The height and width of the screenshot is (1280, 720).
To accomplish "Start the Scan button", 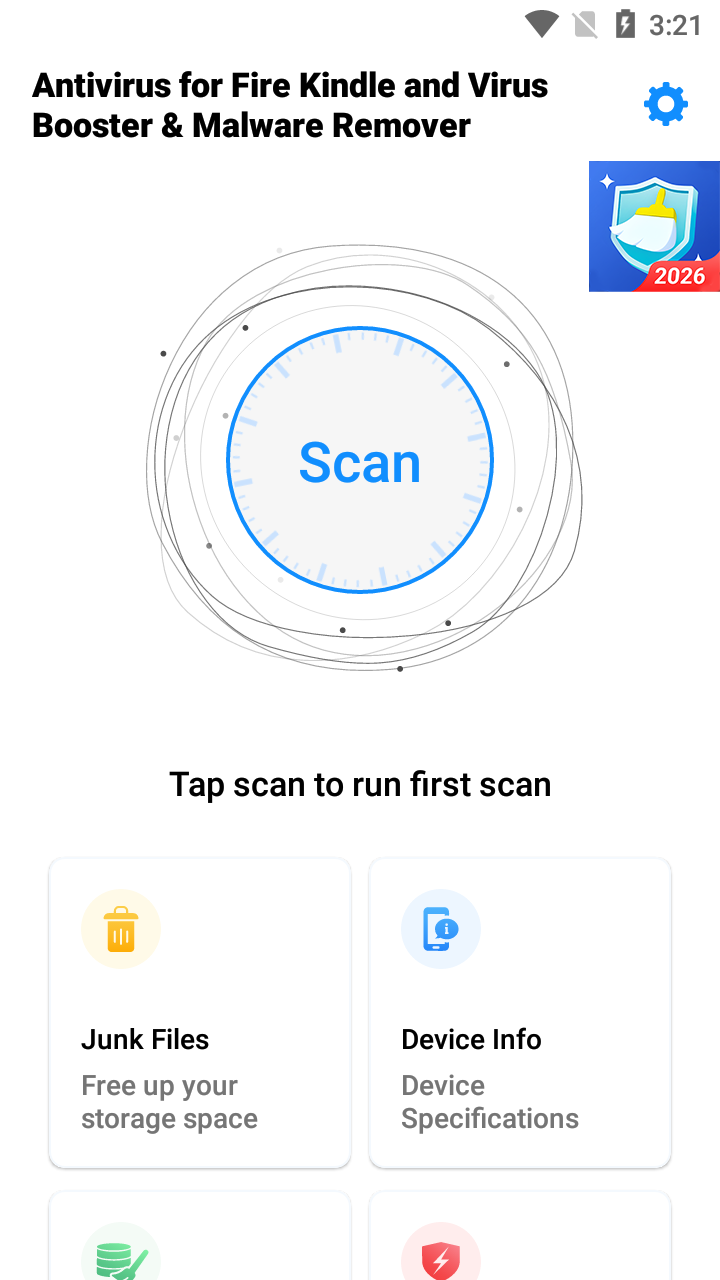I will (360, 461).
